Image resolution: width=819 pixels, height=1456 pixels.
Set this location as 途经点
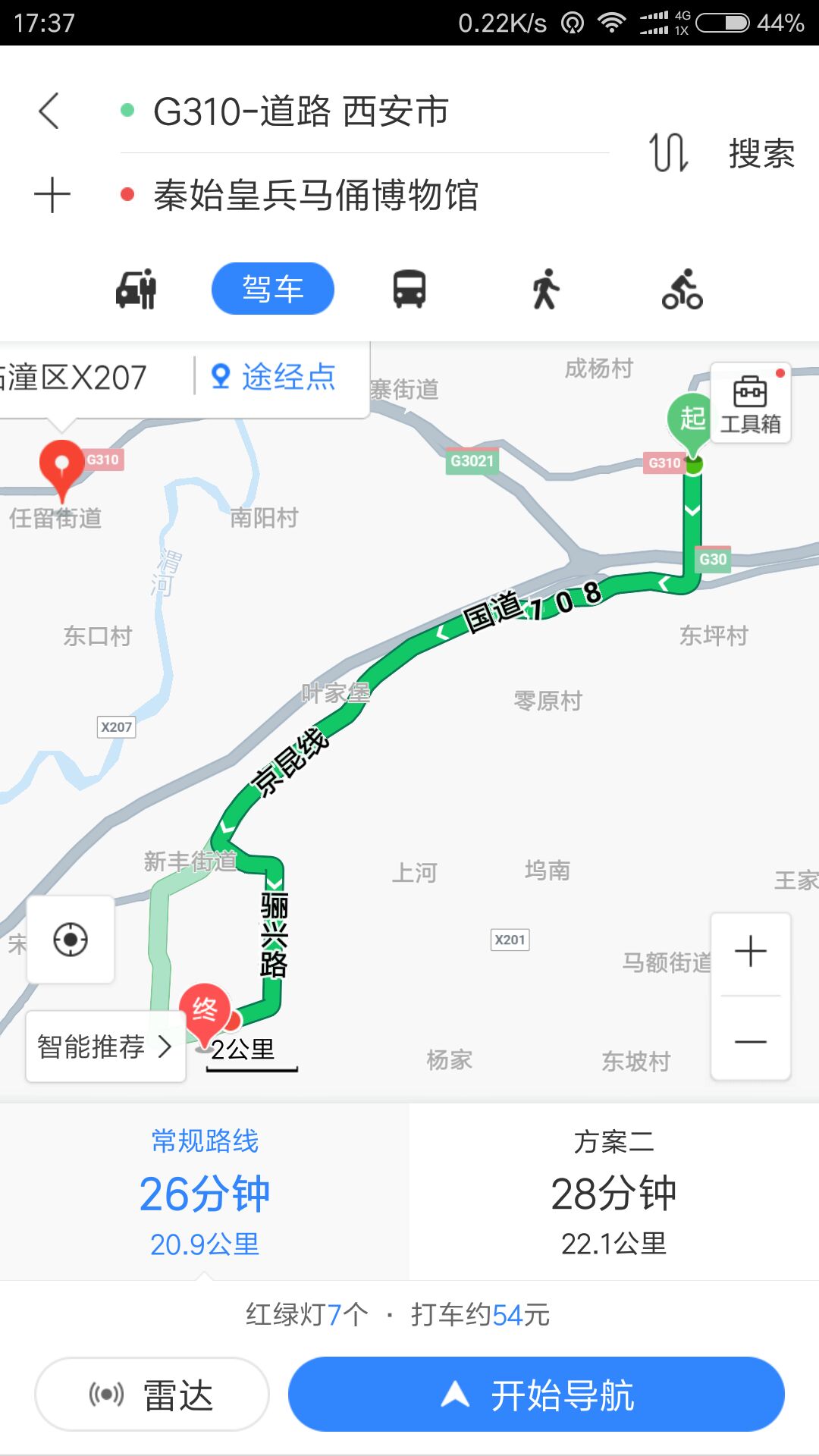pyautogui.click(x=275, y=377)
